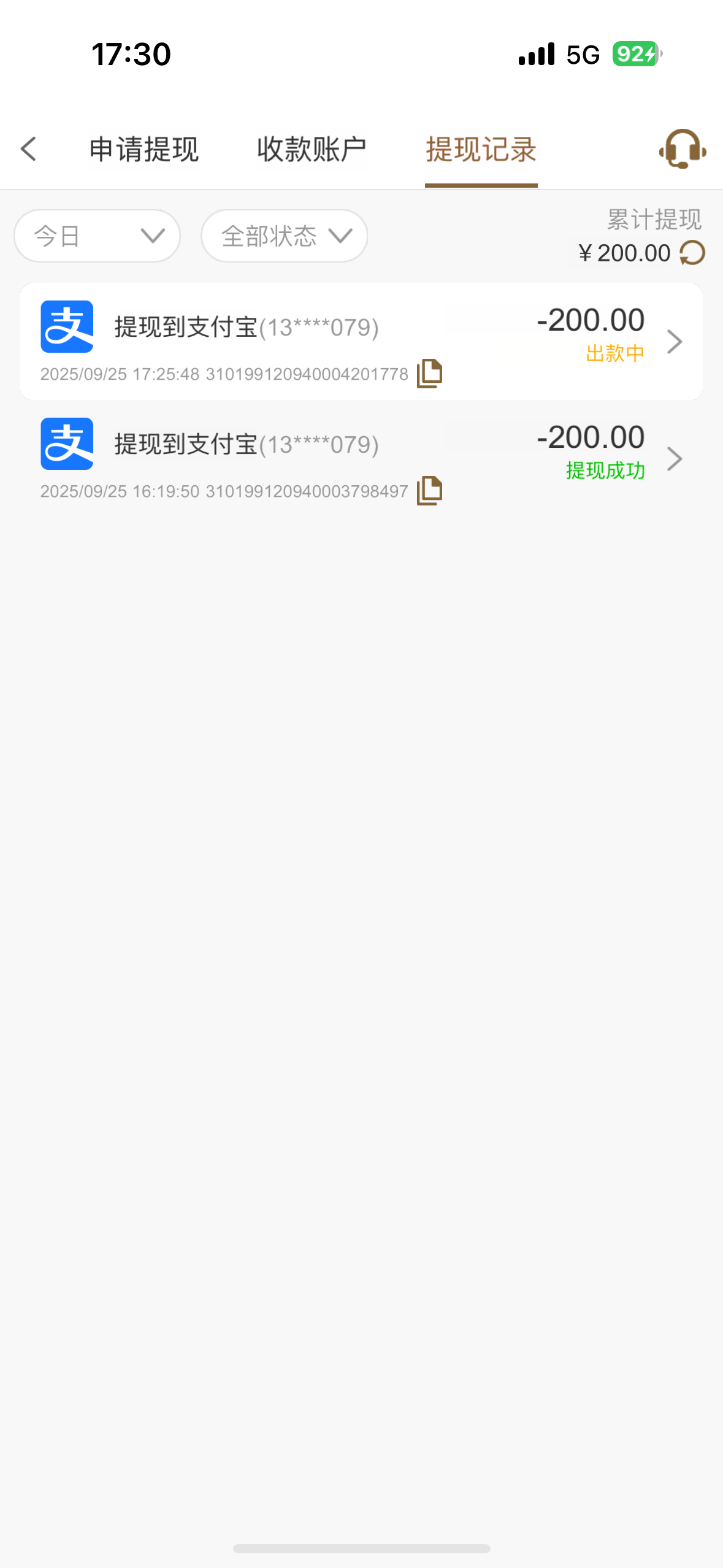Open the 全部状态 status filter
Viewport: 723px width, 1568px height.
point(285,236)
